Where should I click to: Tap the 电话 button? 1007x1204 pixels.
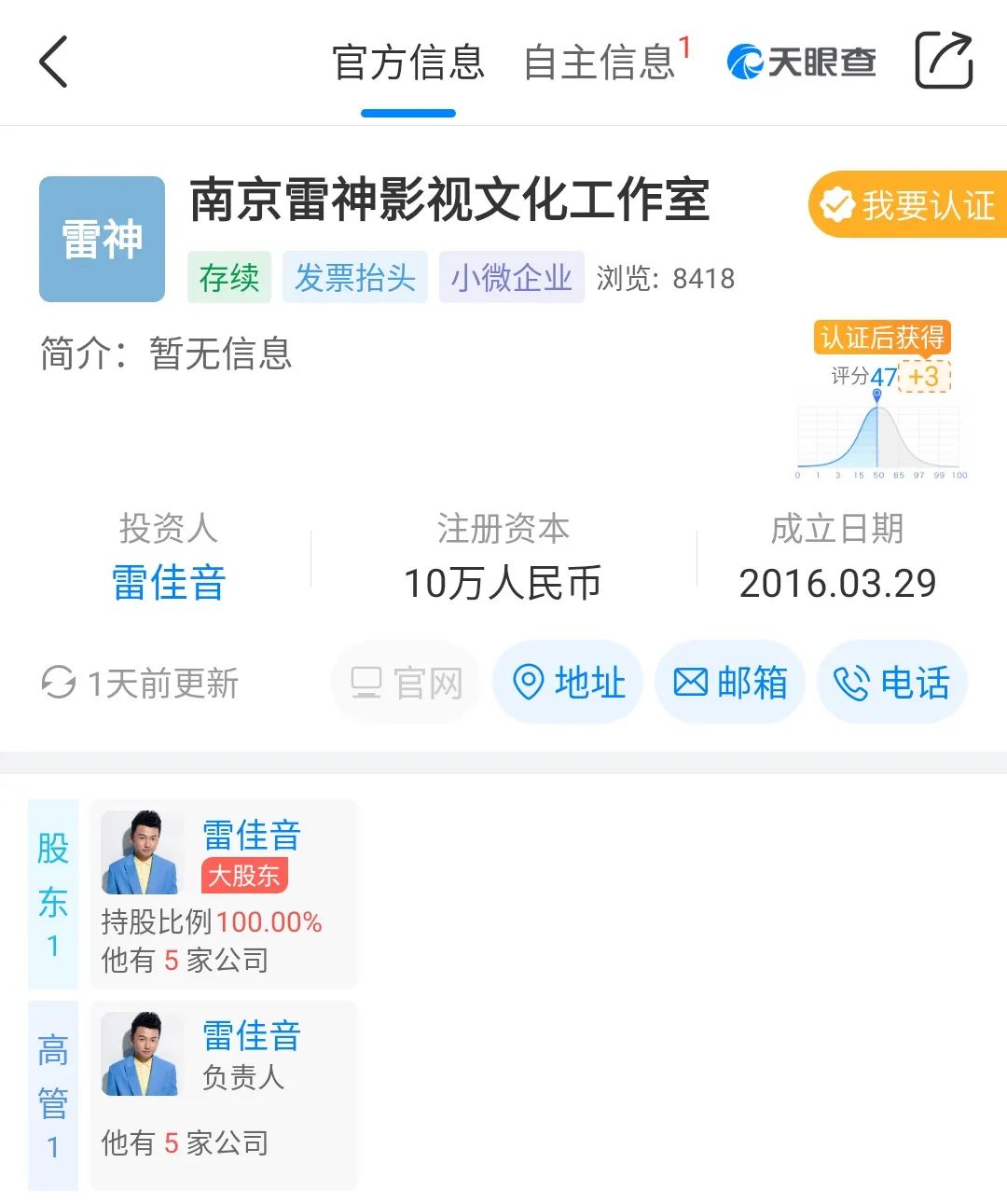coord(892,682)
